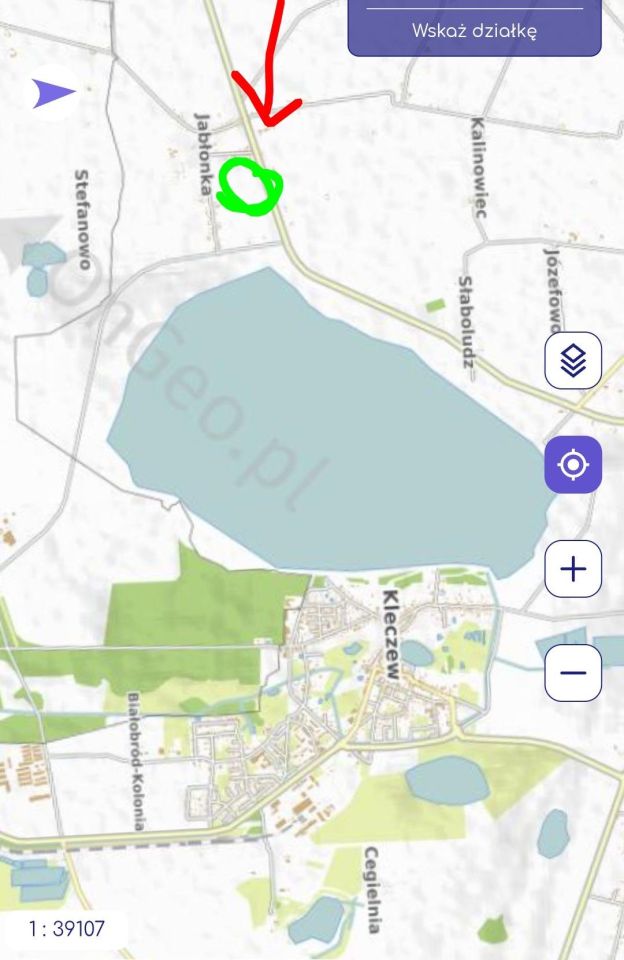Center map on my location
The image size is (624, 960).
pos(573,464)
